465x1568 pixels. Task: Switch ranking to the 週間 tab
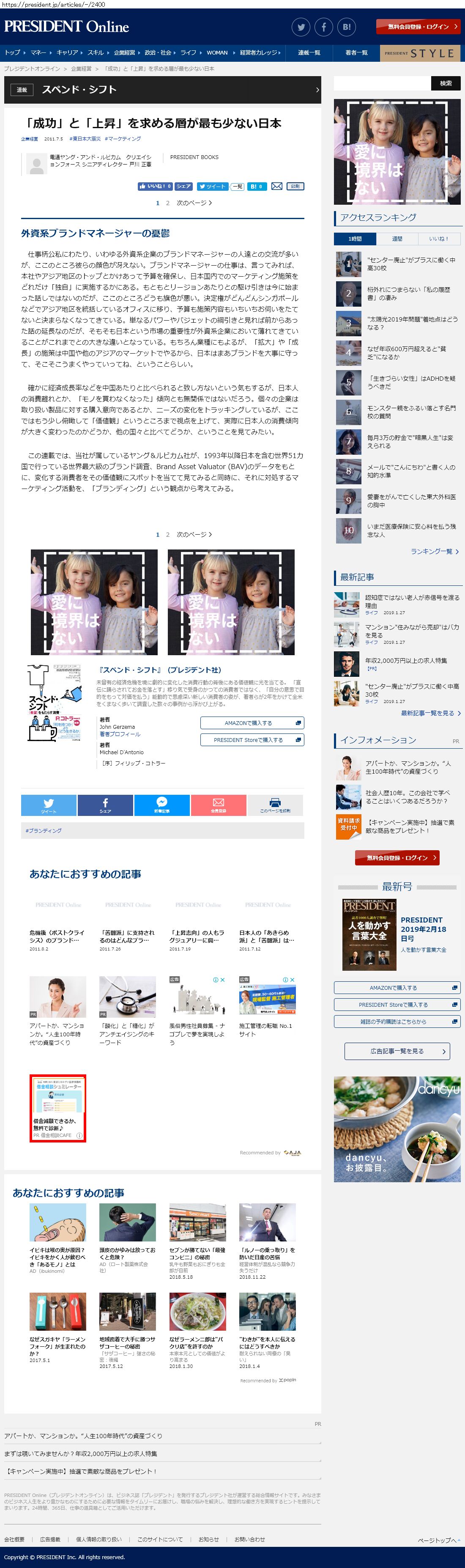397,239
